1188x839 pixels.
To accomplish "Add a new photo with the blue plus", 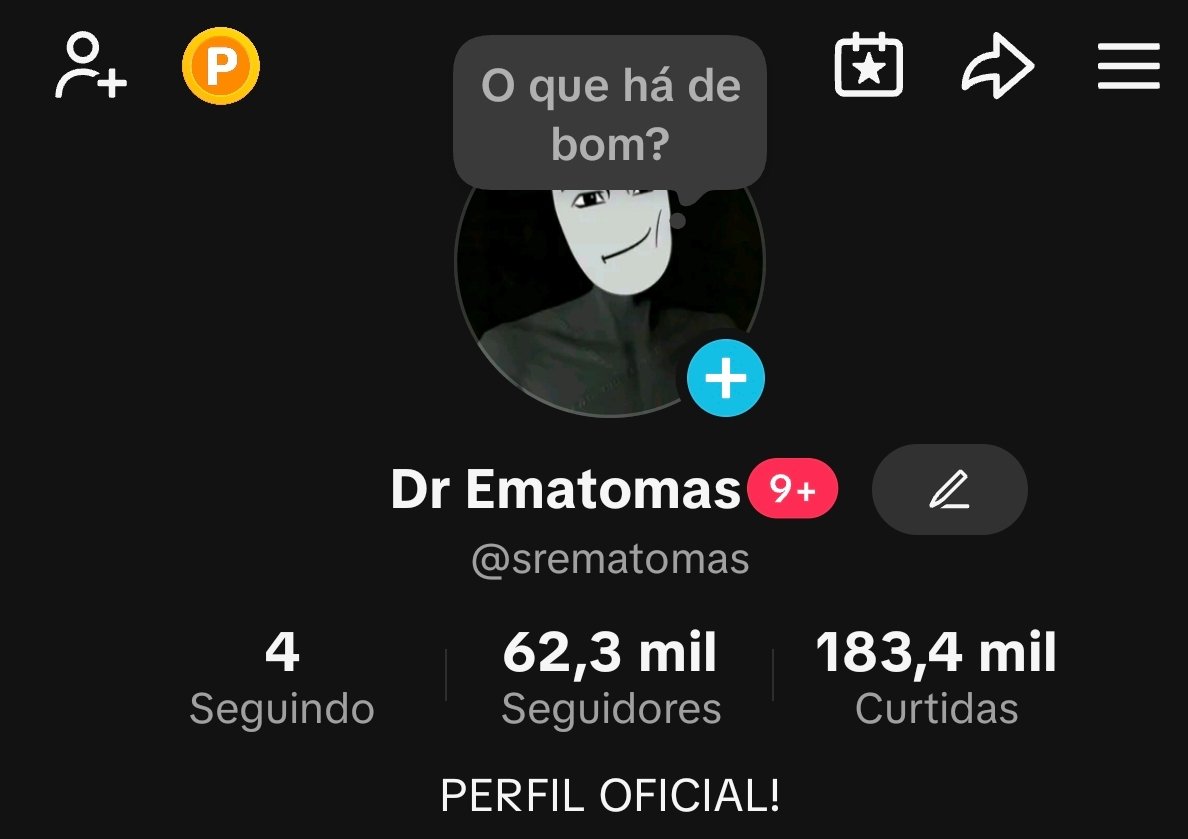I will point(726,379).
